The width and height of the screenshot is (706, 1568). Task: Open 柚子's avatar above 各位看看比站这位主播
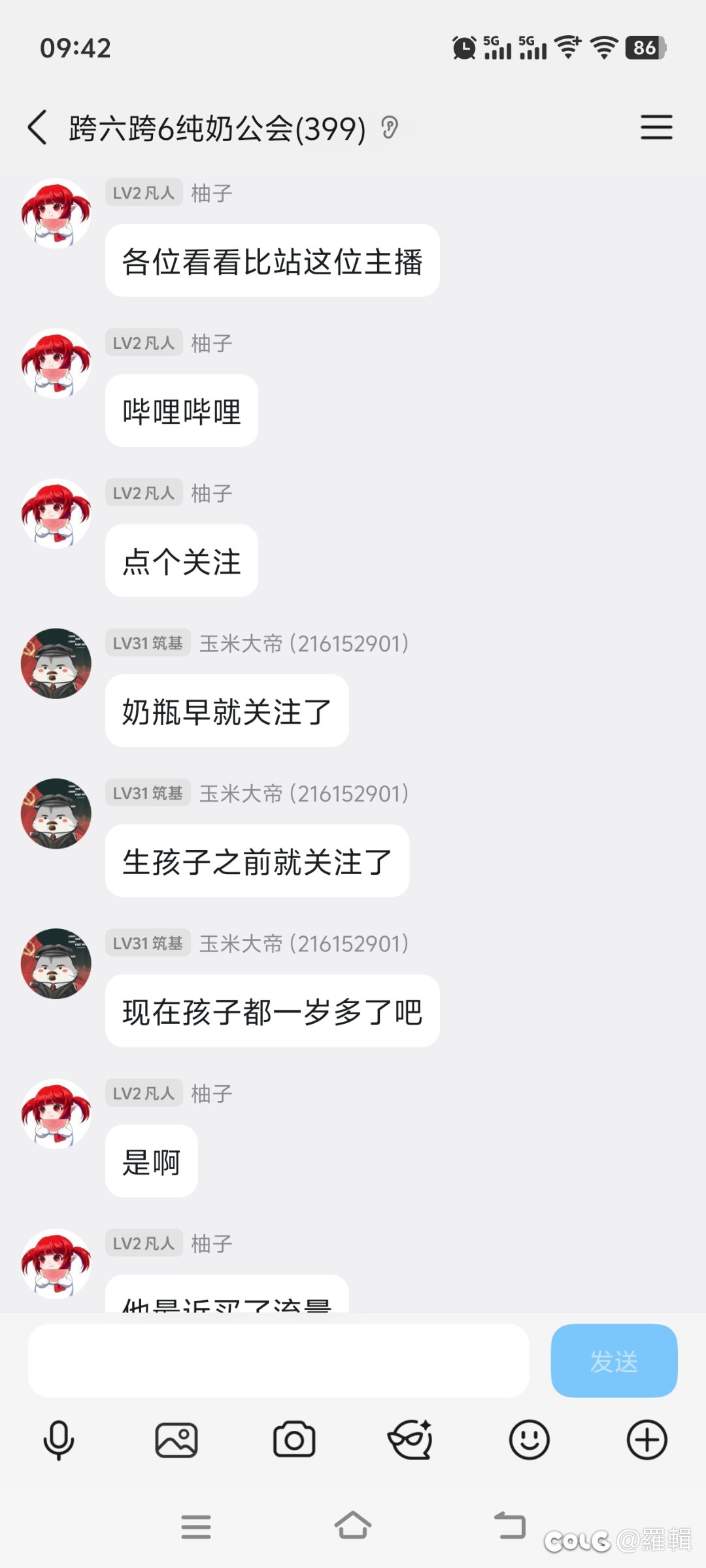pos(56,214)
